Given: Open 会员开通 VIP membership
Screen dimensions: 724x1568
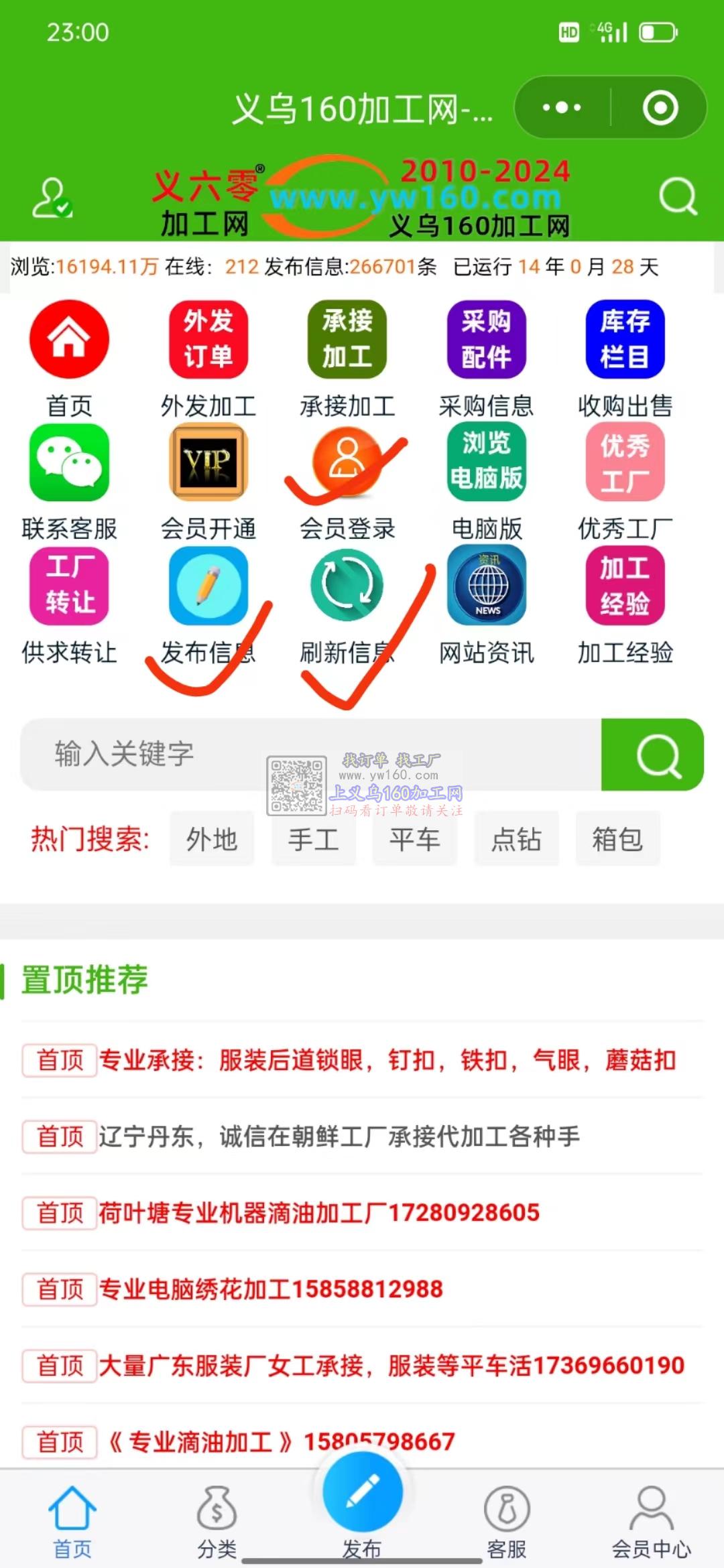Looking at the screenshot, I should point(208,462).
